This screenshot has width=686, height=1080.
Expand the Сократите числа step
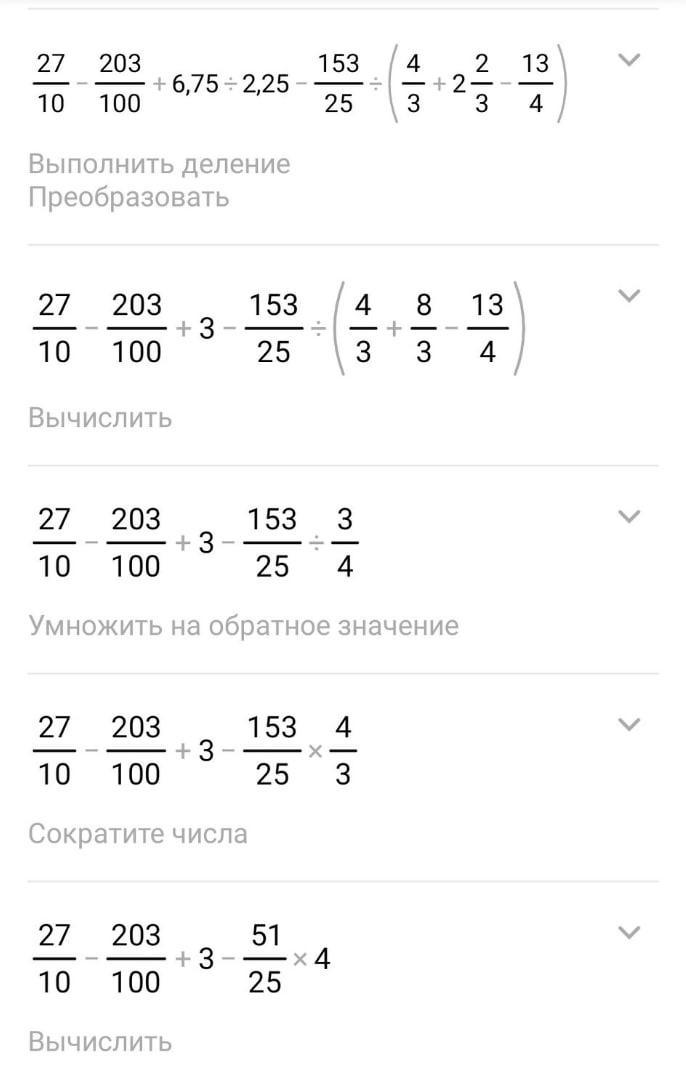[628, 724]
